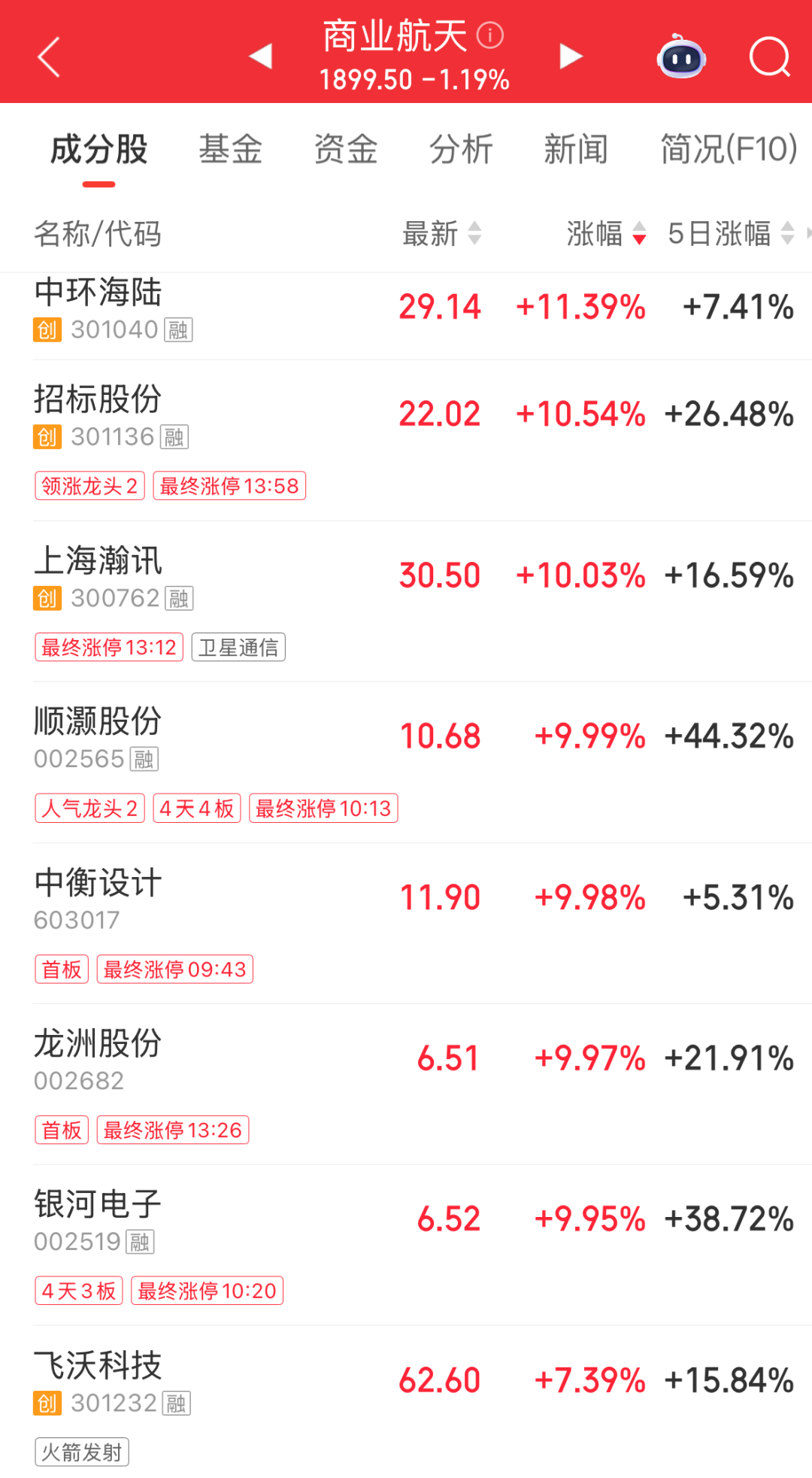The image size is (812, 1478).
Task: Open stock 中衡设计 603017
Action: 98,898
